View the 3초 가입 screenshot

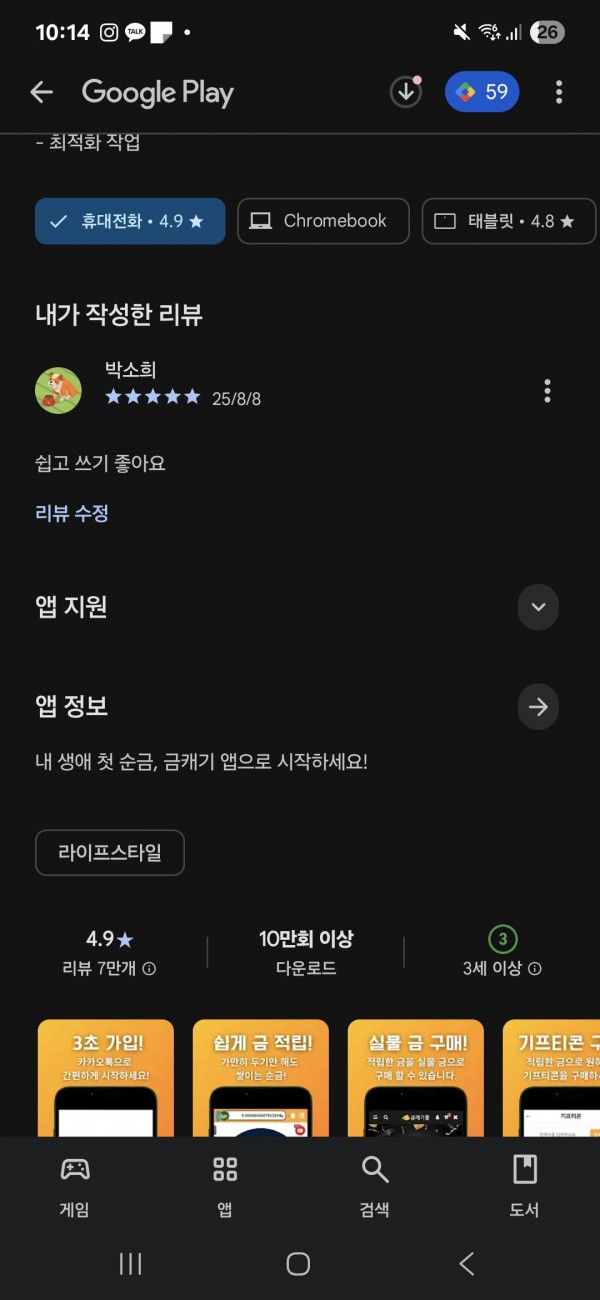[x=106, y=1078]
